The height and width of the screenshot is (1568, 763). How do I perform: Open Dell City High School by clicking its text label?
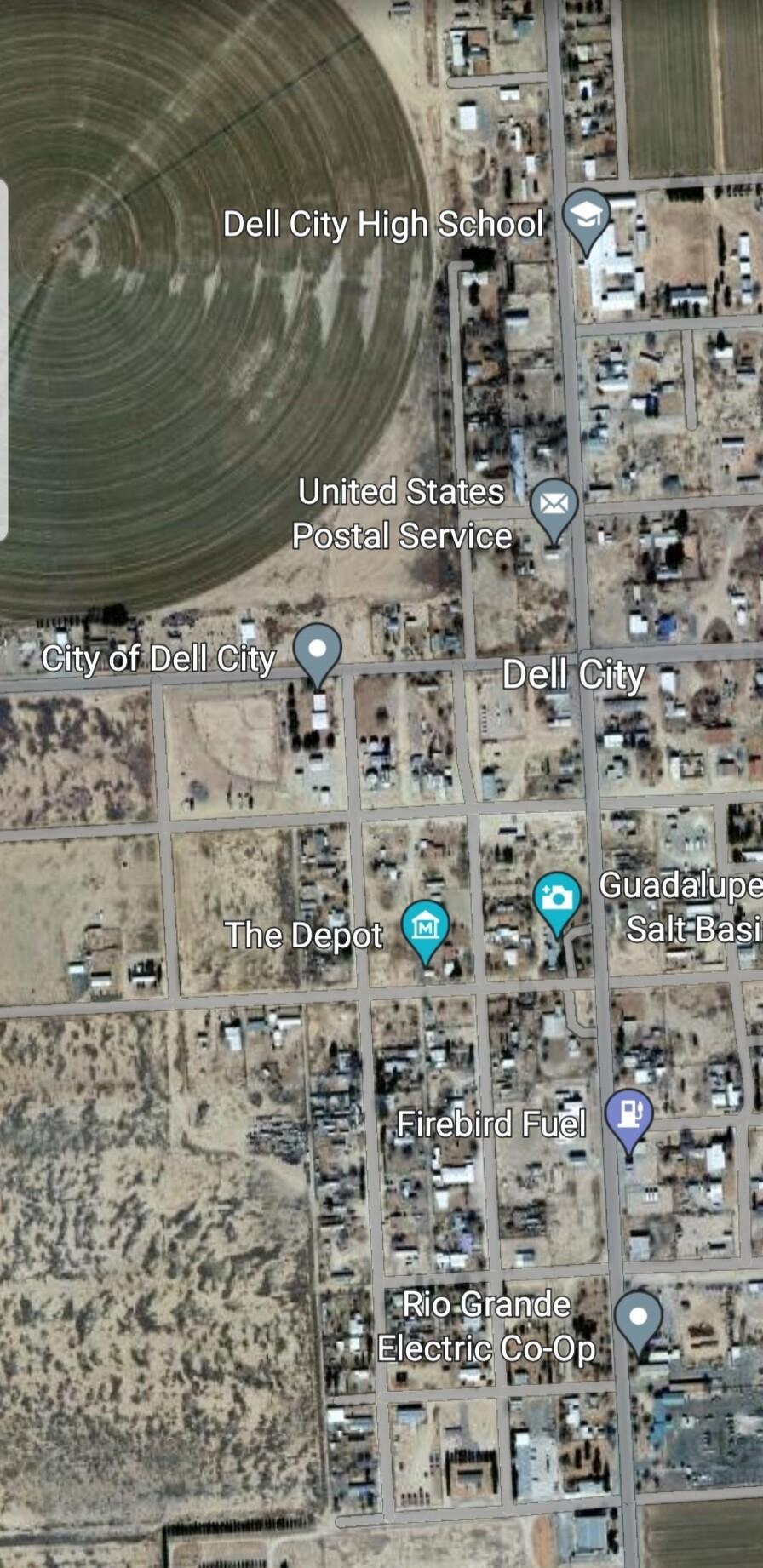383,223
